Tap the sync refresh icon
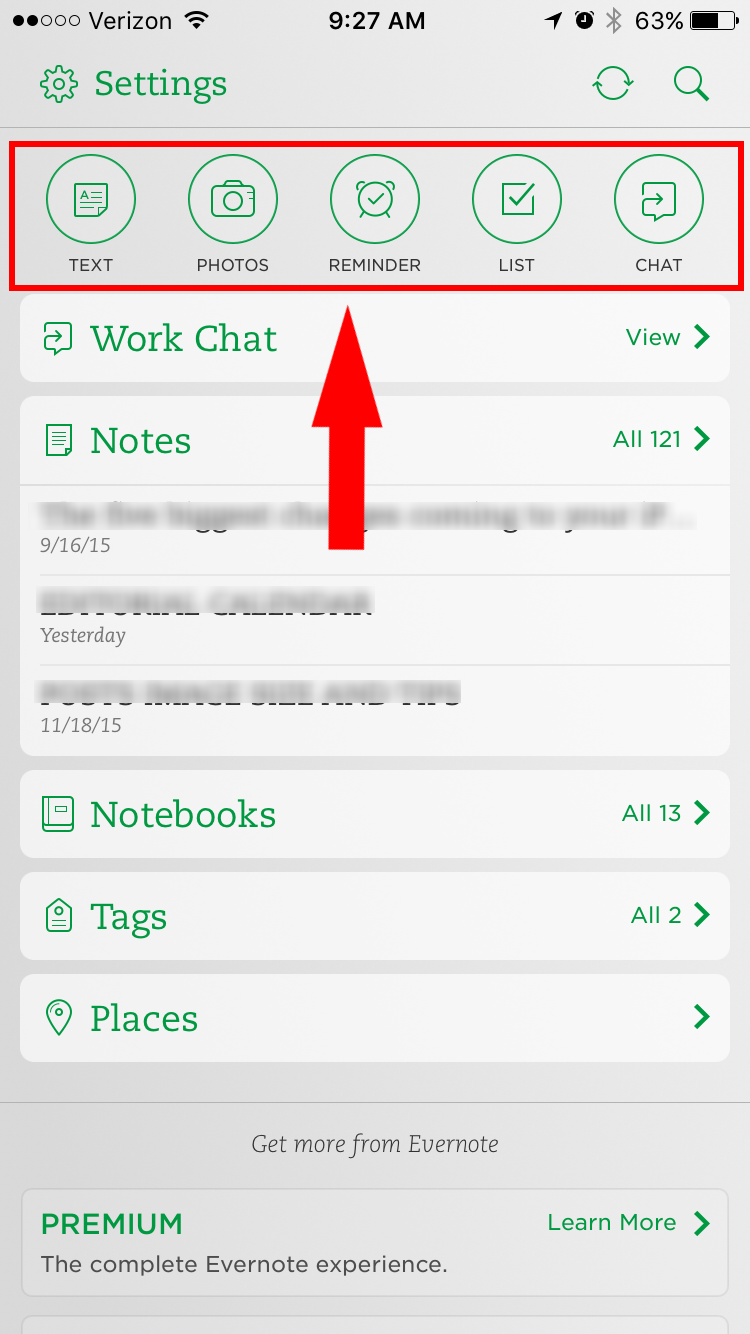The image size is (750, 1334). [x=612, y=84]
